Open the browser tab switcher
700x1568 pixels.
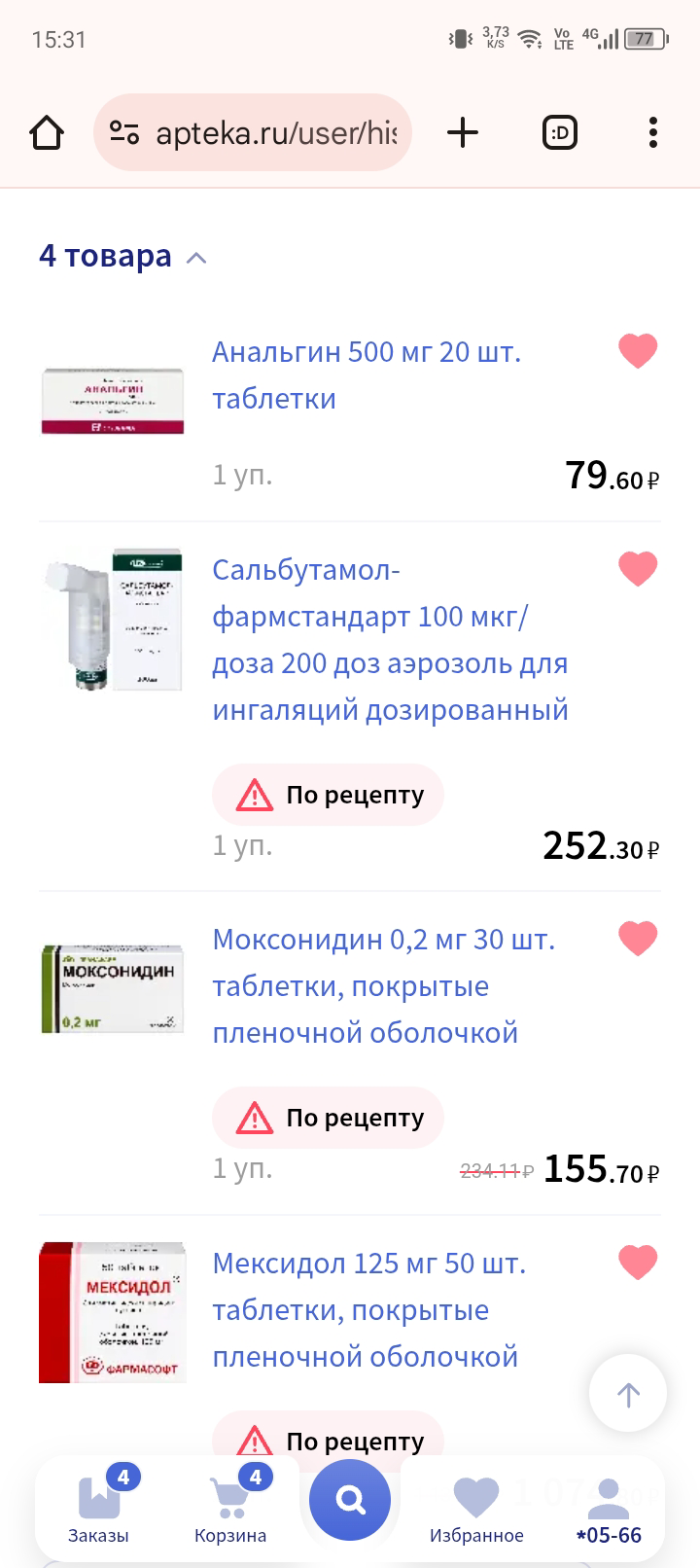pos(559,132)
